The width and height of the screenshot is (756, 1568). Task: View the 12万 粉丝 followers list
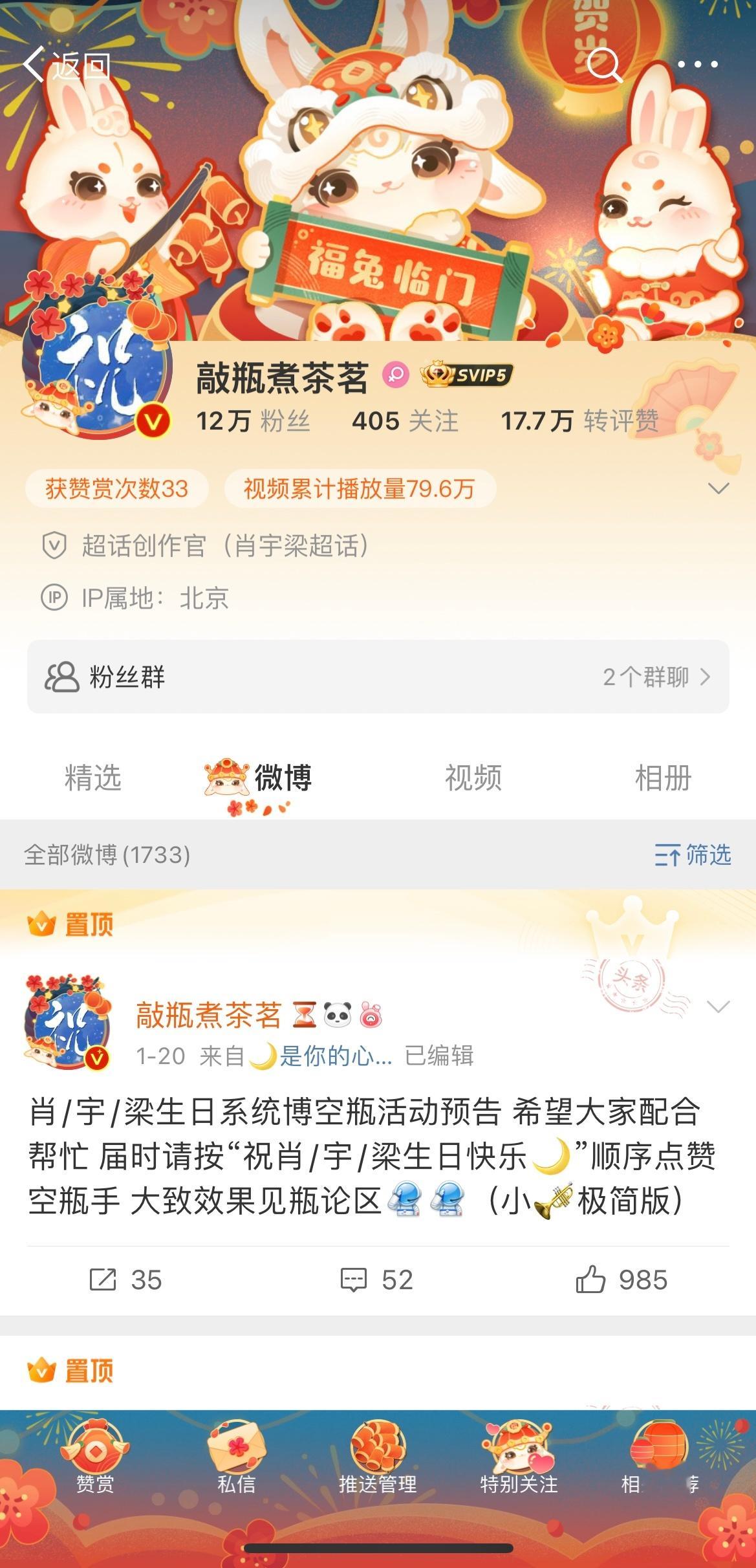[253, 421]
